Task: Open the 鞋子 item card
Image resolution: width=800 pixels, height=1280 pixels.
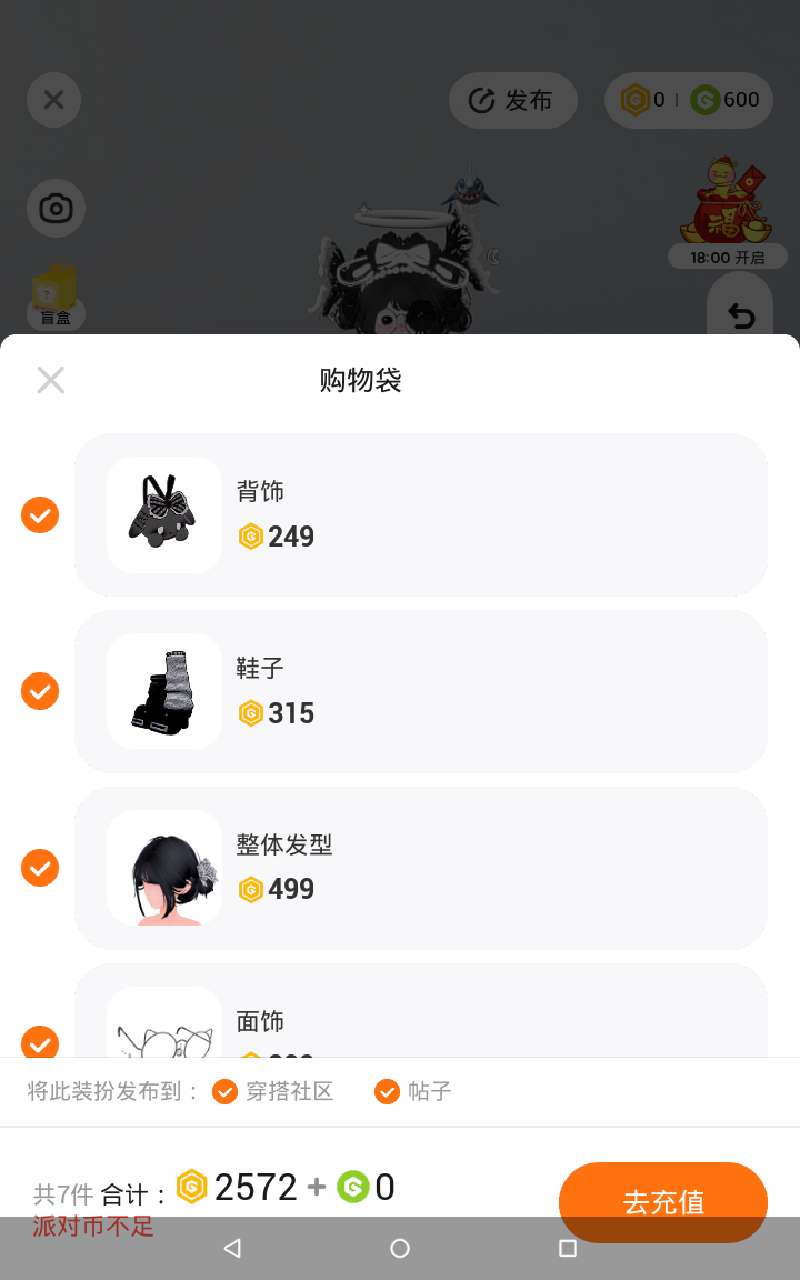Action: coord(421,691)
